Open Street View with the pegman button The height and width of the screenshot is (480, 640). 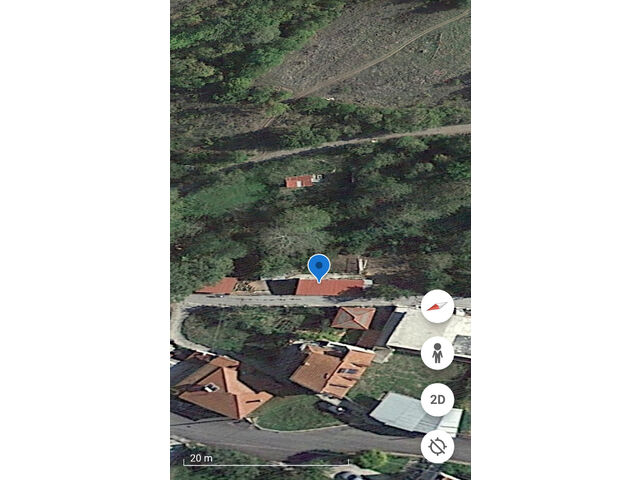[437, 353]
